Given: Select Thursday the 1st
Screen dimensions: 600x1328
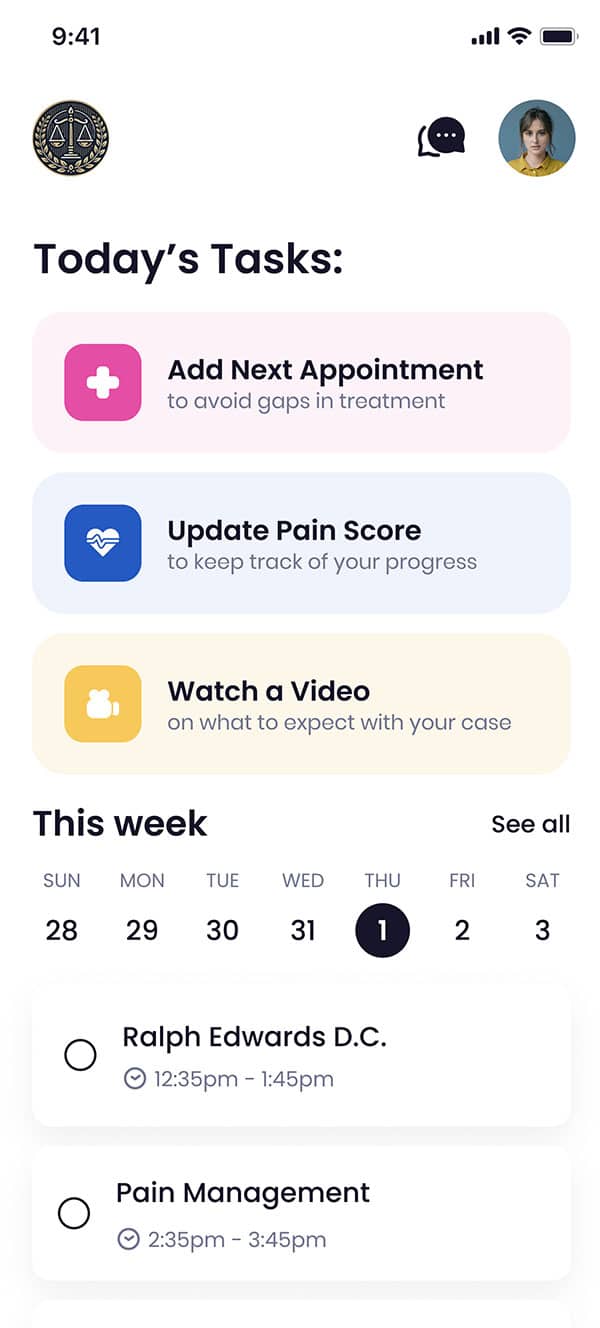Looking at the screenshot, I should [x=382, y=930].
